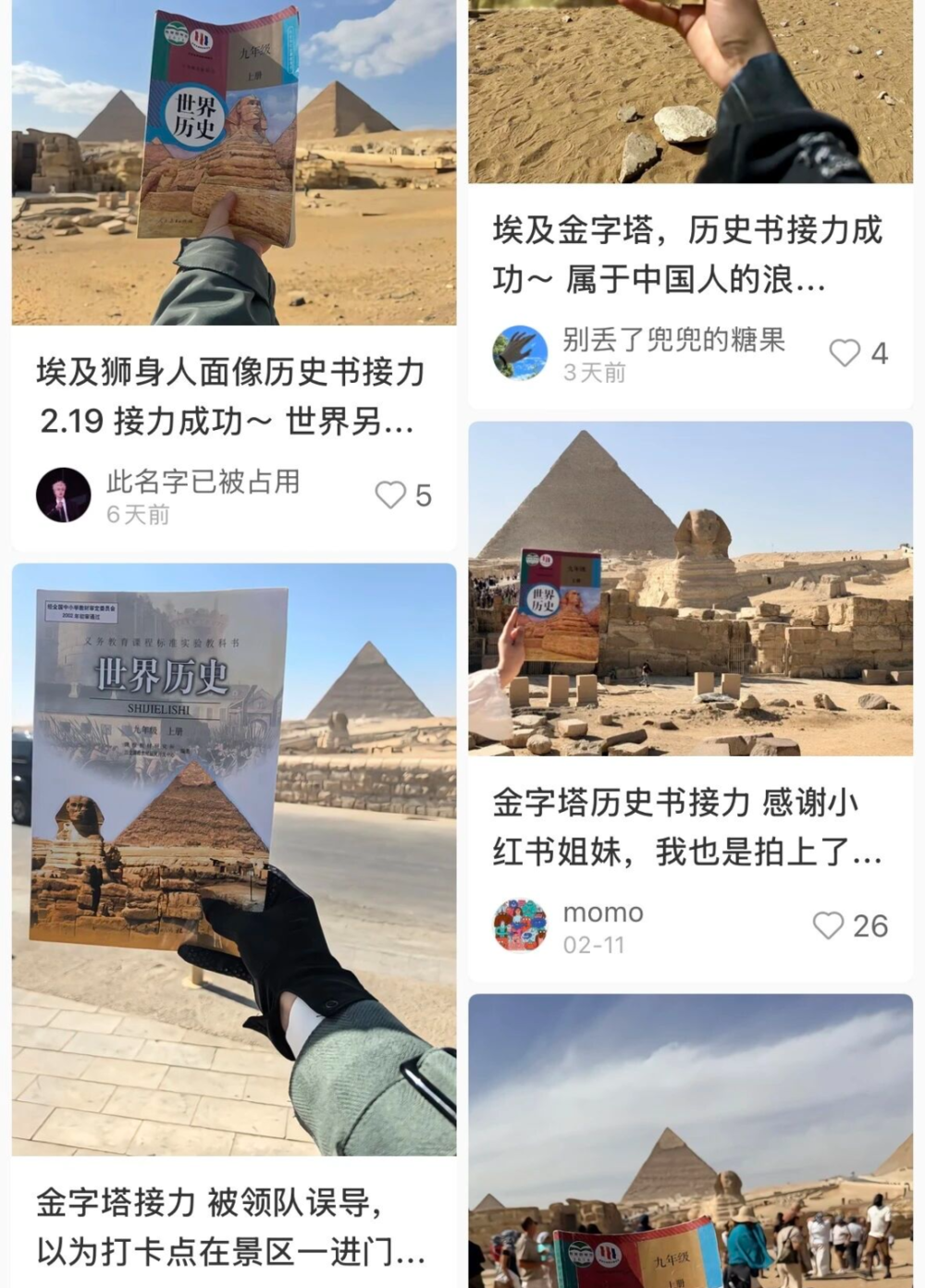Like the post by 此名字已被占用
The image size is (925, 1288).
tap(391, 496)
